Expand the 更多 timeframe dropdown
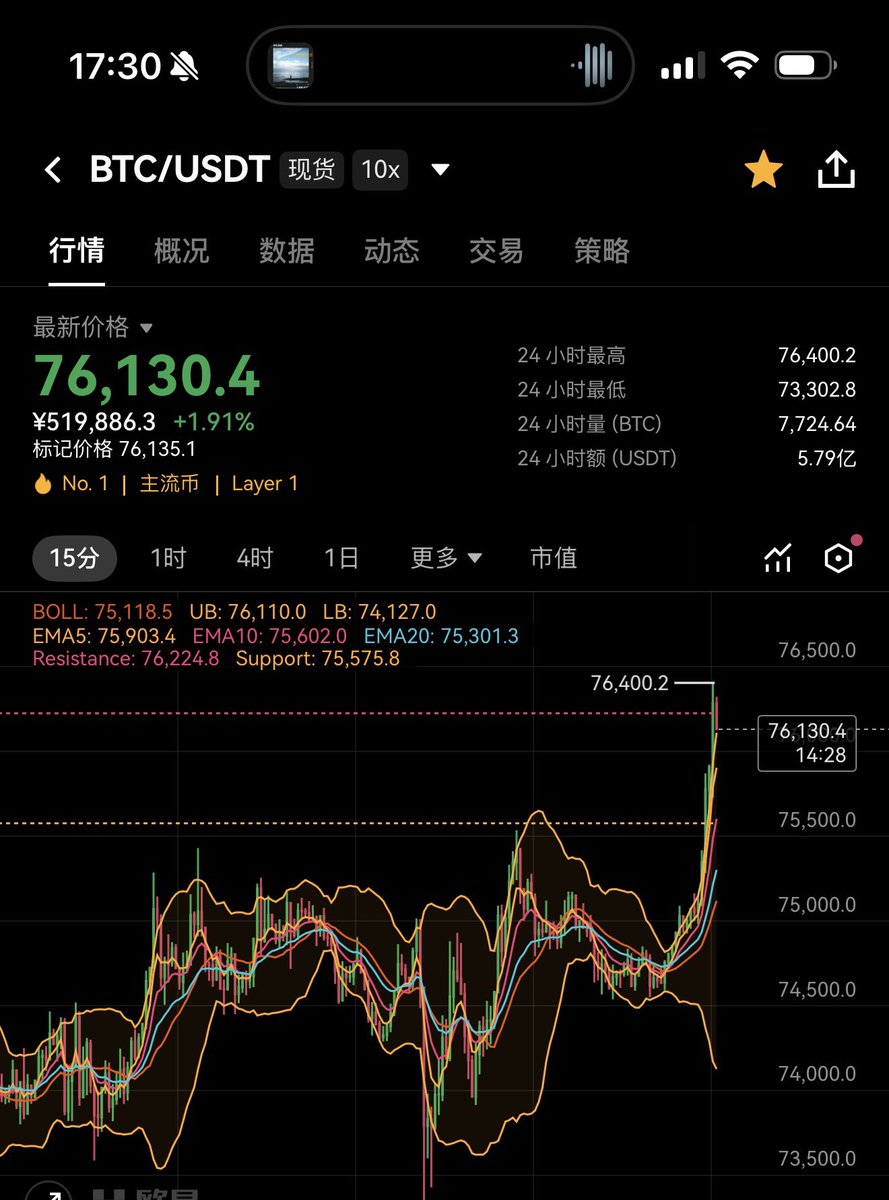Screen dimensions: 889x1200 [446, 558]
